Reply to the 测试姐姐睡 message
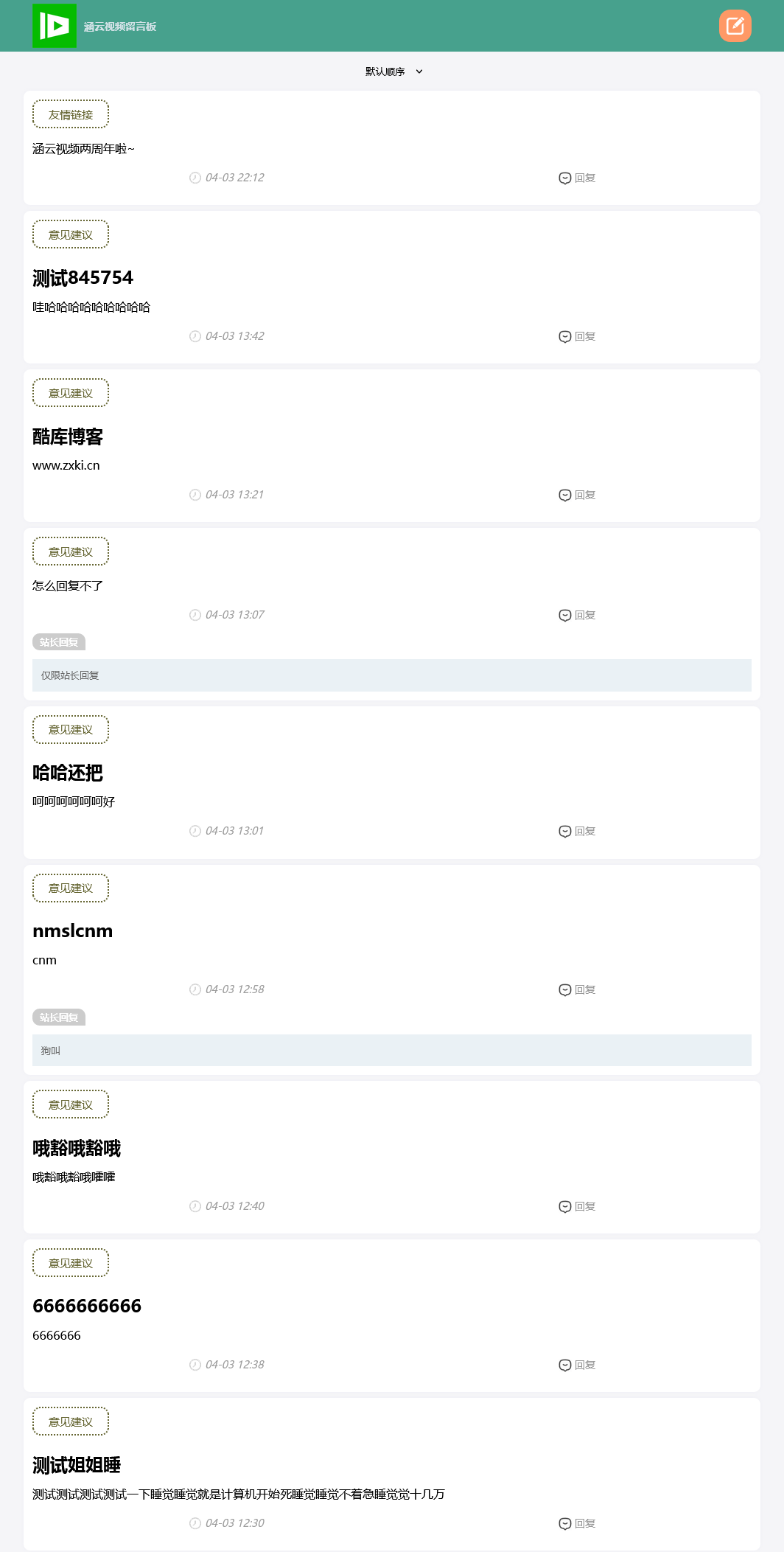The image size is (784, 1552). point(577,1523)
